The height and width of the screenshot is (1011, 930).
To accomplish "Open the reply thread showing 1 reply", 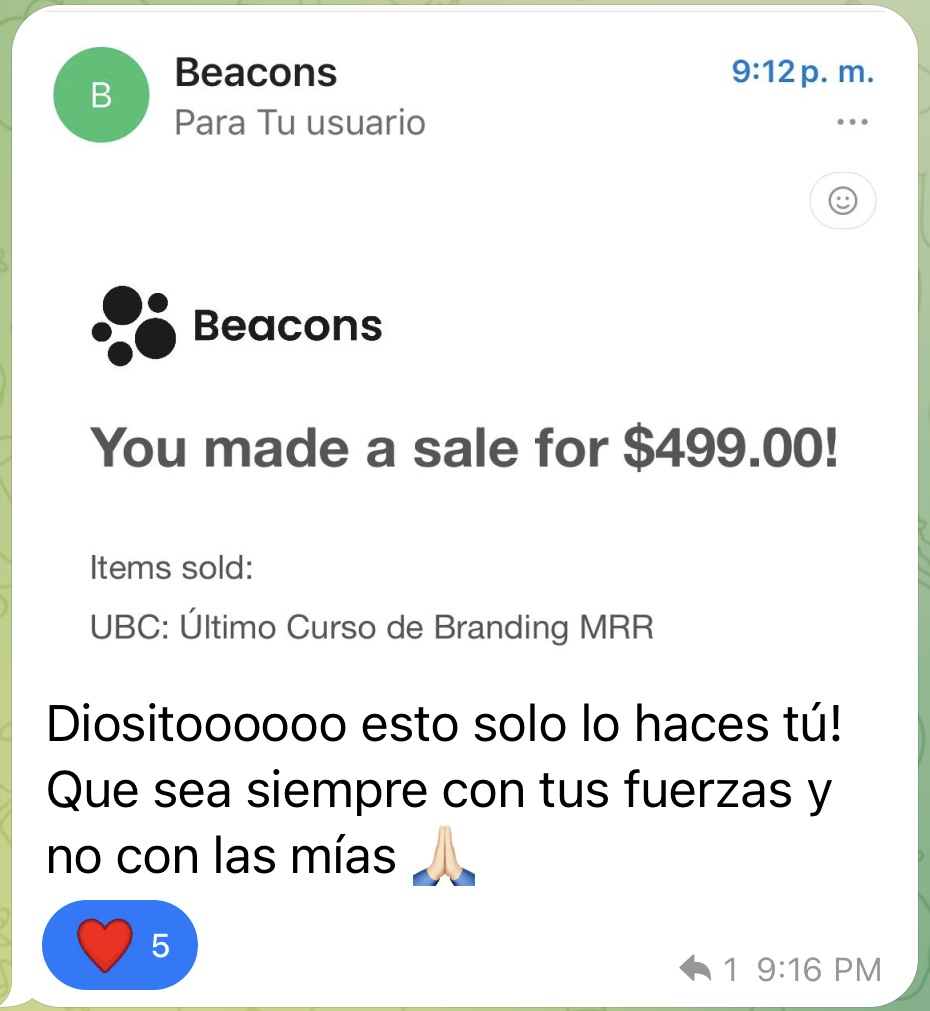I will tap(708, 968).
